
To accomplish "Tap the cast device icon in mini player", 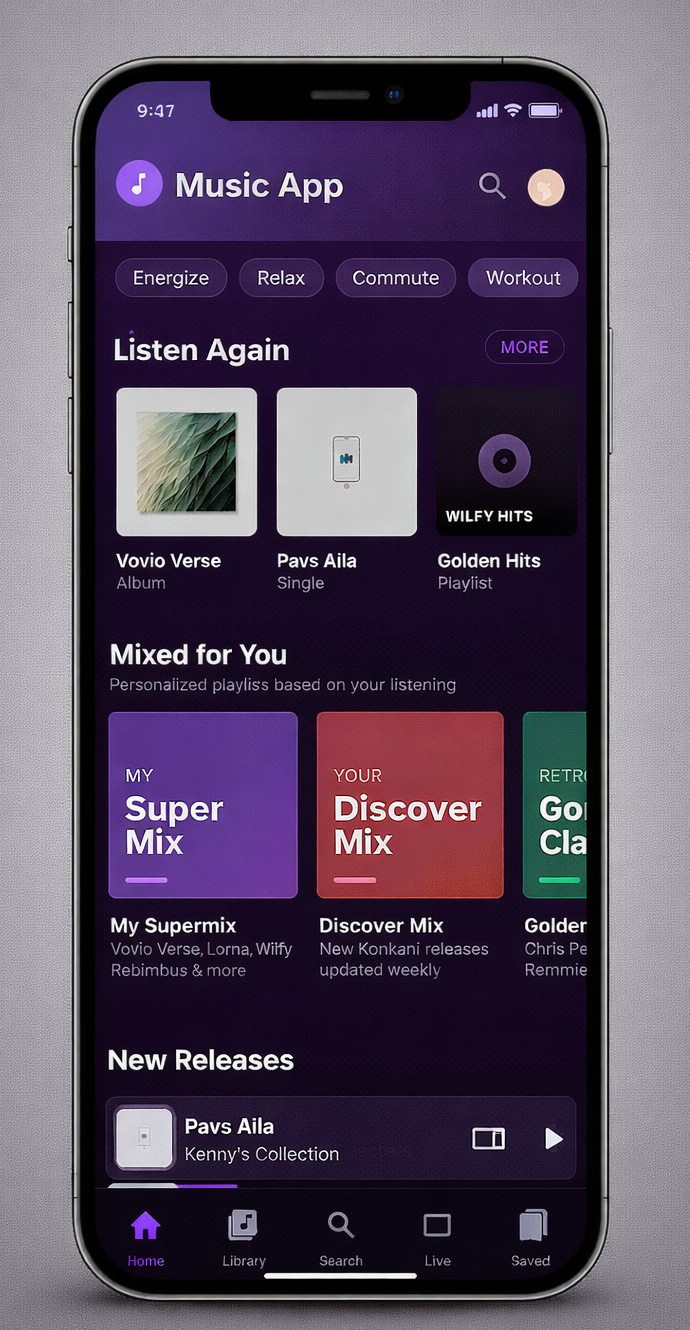I will [x=488, y=1138].
